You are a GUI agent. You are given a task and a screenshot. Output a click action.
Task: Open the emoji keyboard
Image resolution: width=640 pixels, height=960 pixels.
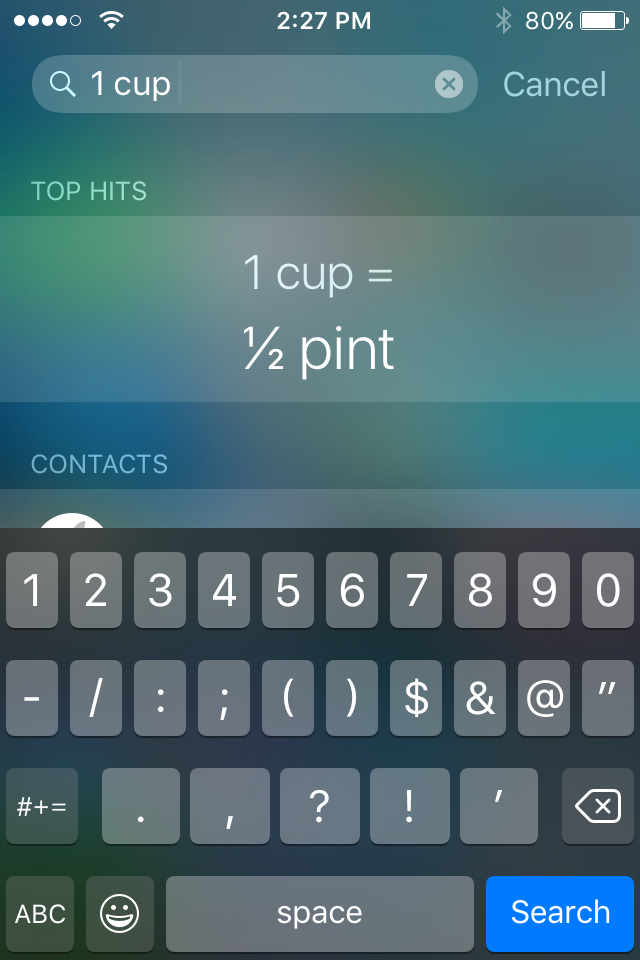[120, 913]
